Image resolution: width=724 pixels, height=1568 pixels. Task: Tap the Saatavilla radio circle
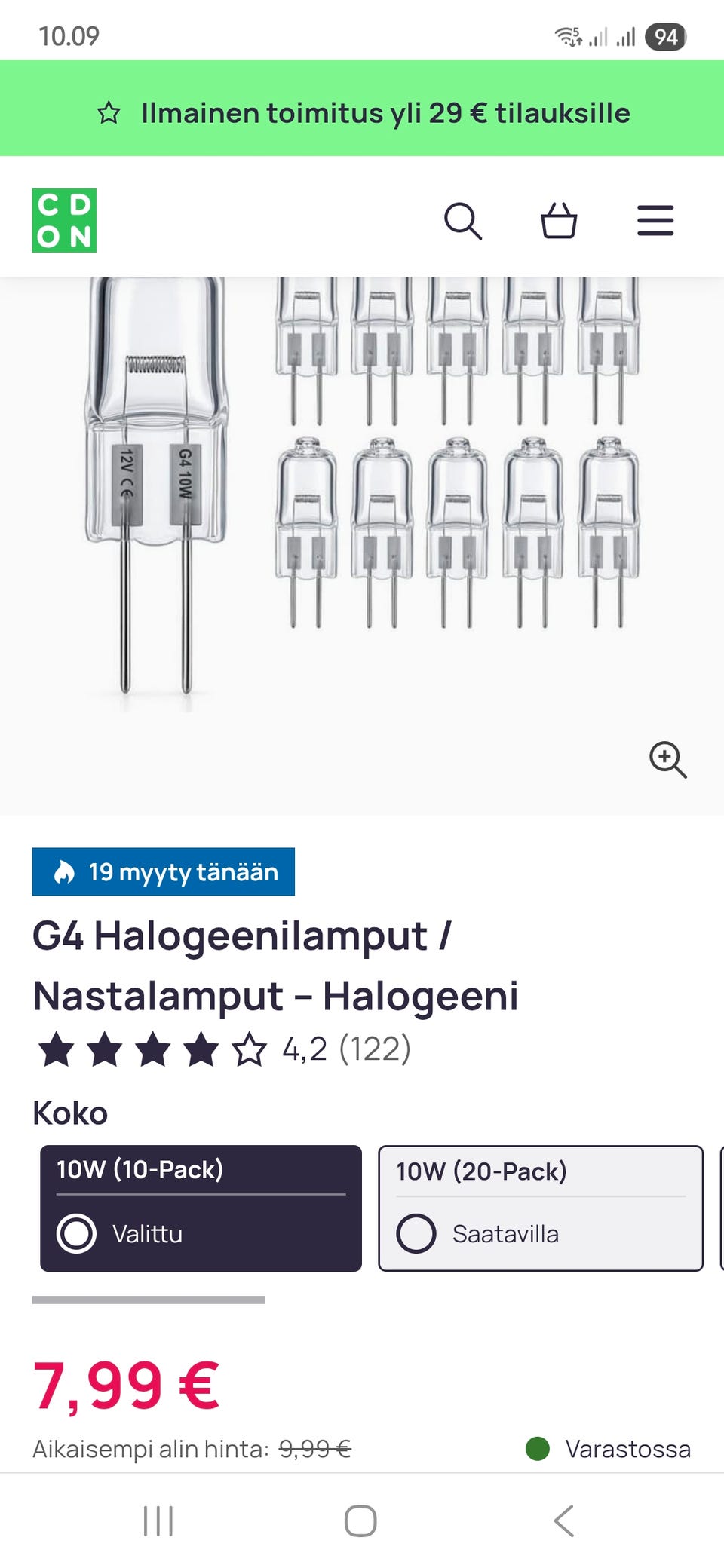tap(416, 1234)
